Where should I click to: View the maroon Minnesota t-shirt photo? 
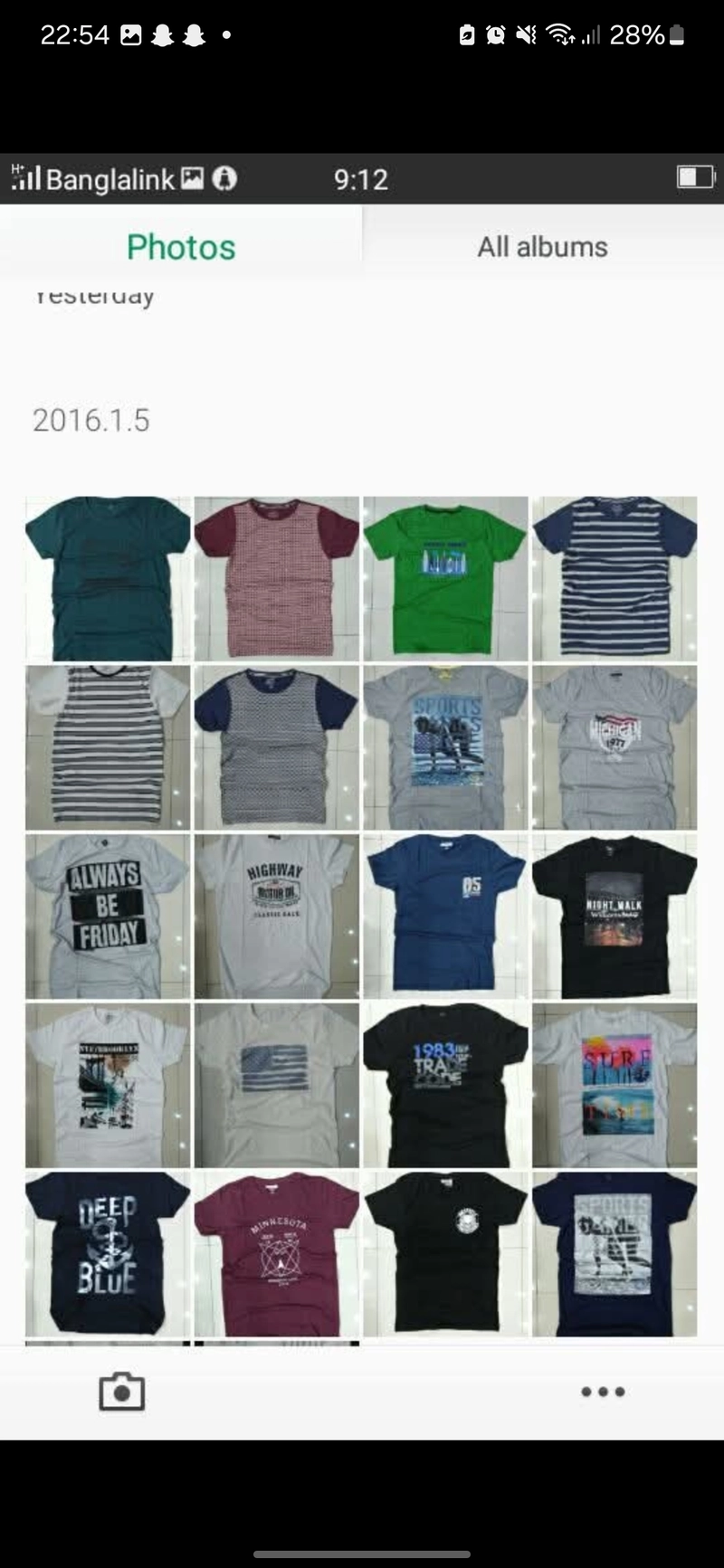click(277, 1254)
